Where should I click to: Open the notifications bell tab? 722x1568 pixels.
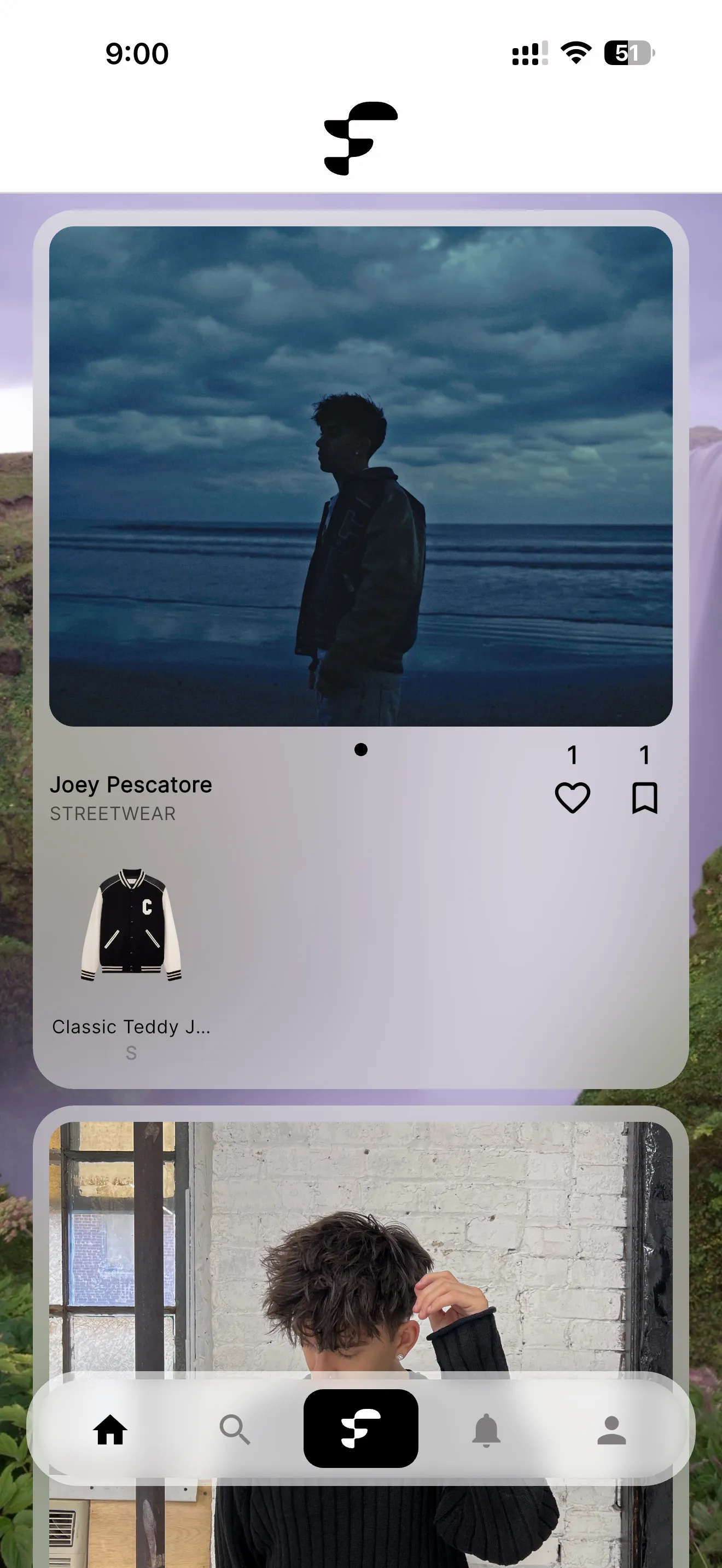pyautogui.click(x=486, y=1429)
